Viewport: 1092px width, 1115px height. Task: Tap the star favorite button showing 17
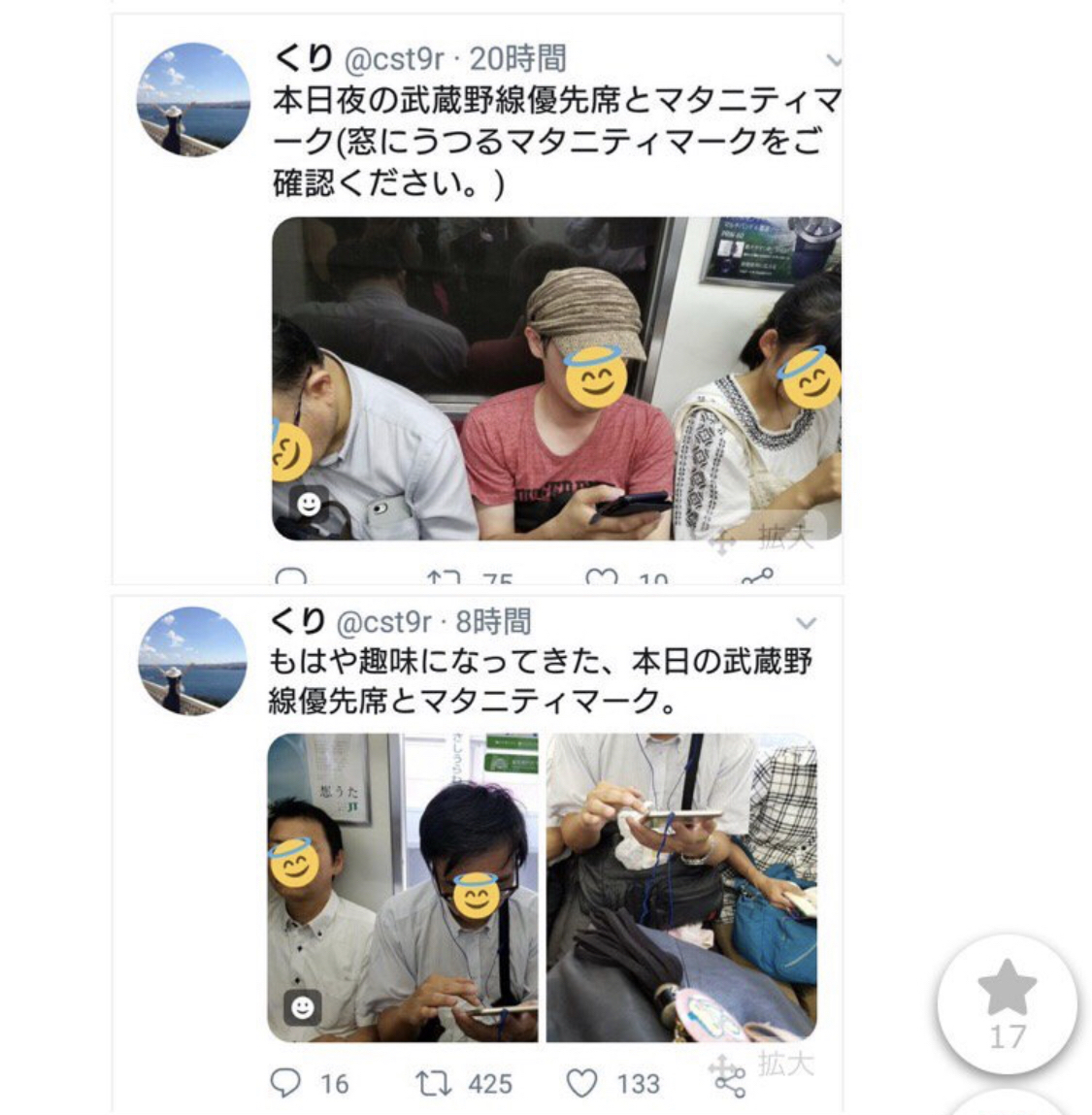click(x=1007, y=1003)
